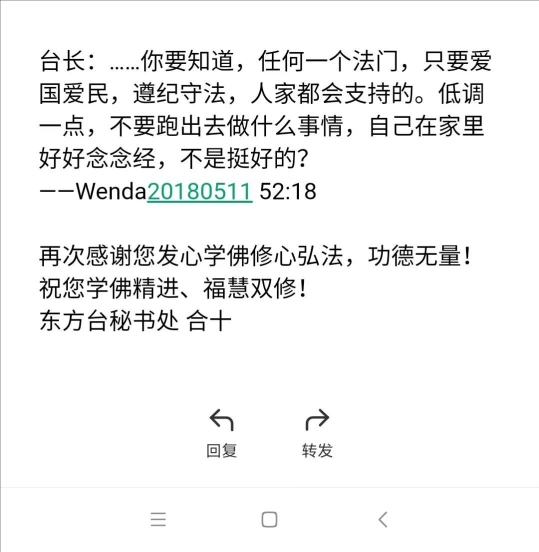Go back using the system back arrow

click(383, 520)
